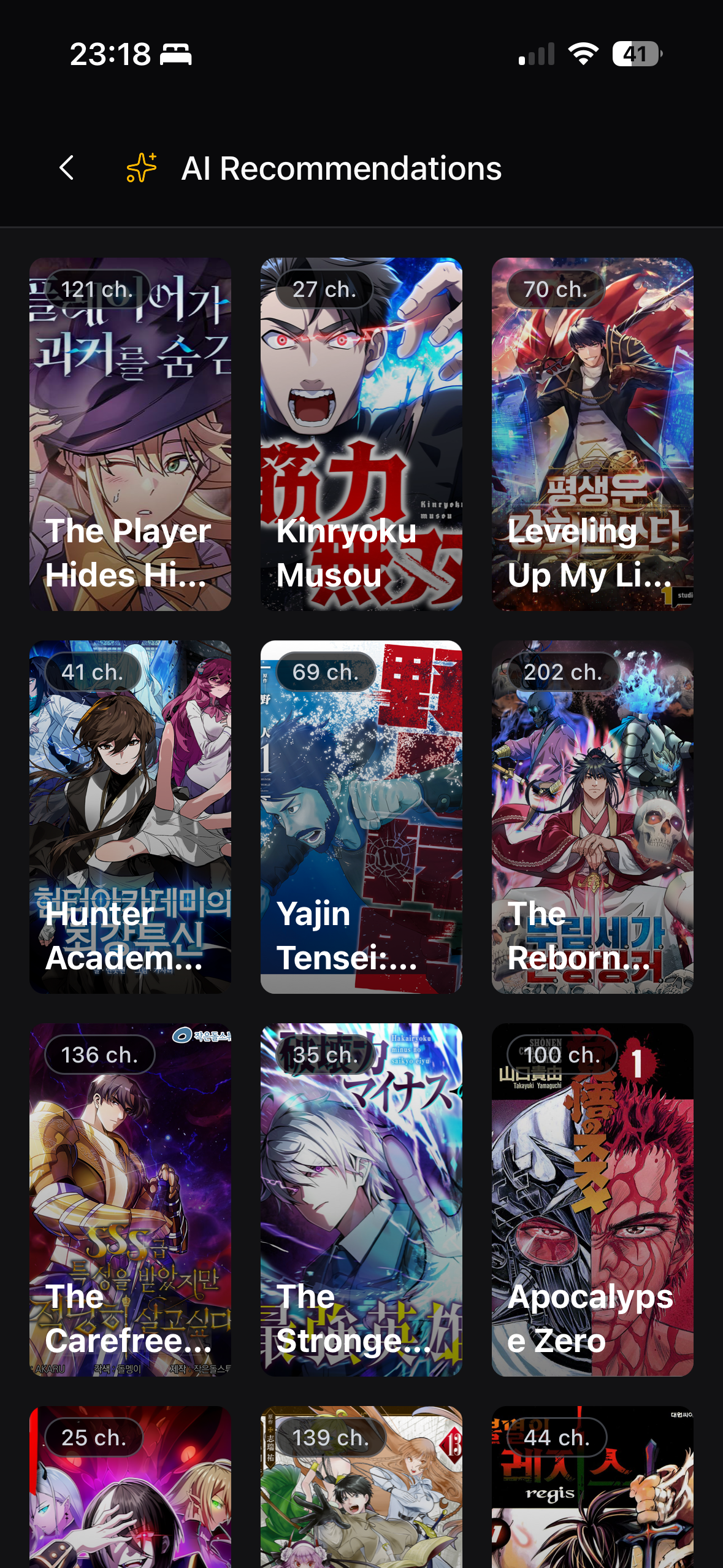The width and height of the screenshot is (723, 1568).
Task: Open Hunter Academ... with 41 chapters
Action: (x=131, y=817)
